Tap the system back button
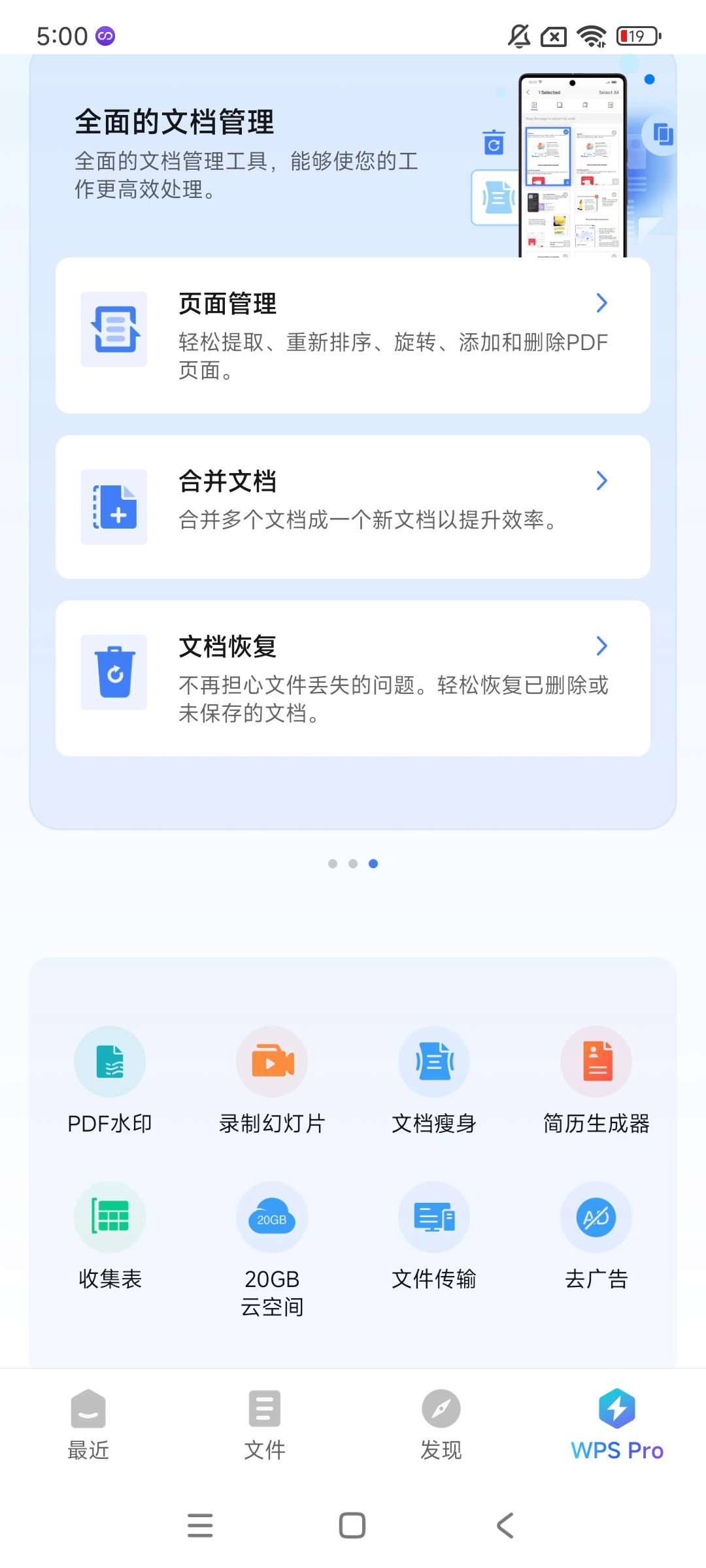 point(505,1526)
